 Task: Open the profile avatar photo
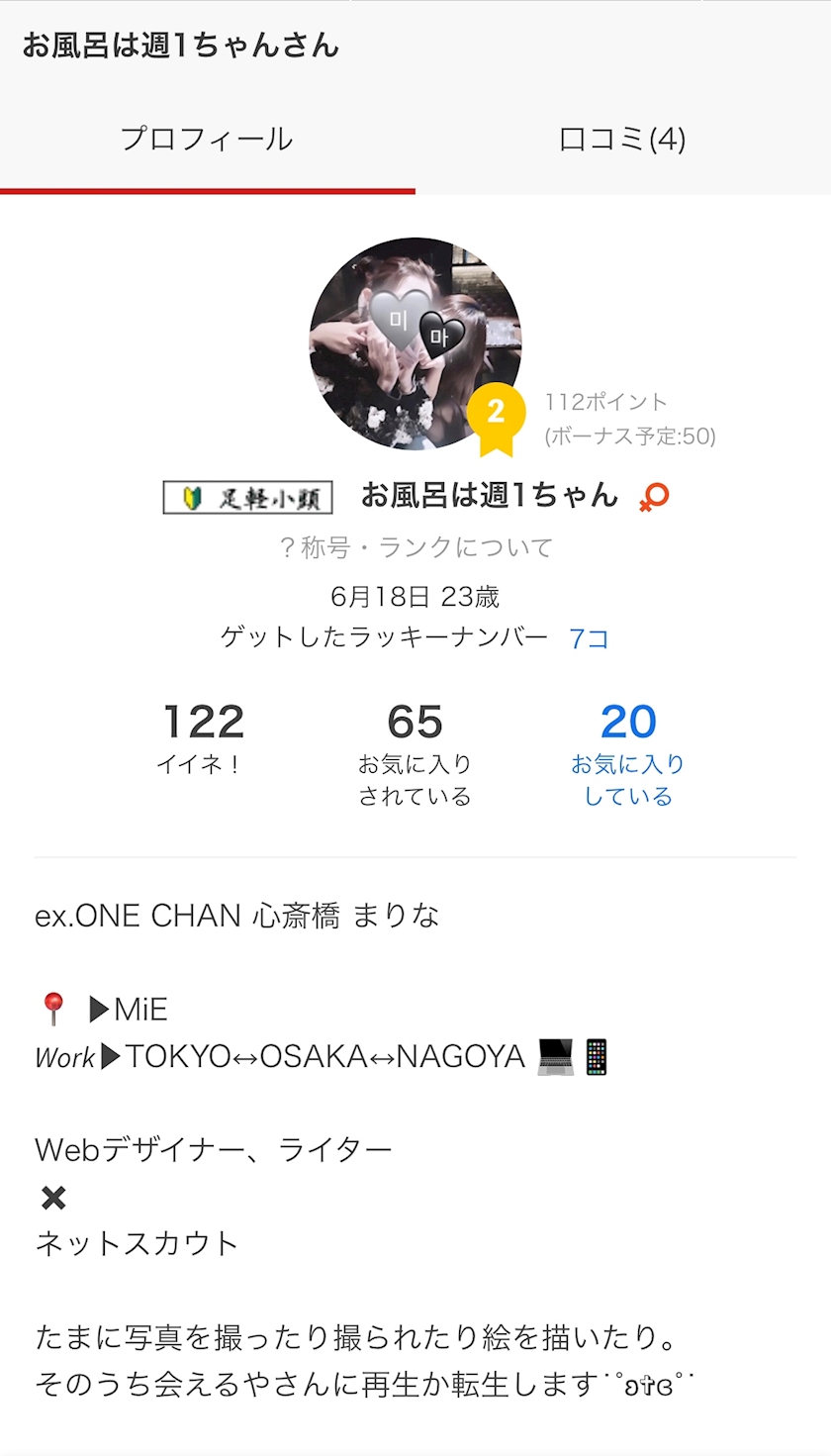[x=415, y=343]
